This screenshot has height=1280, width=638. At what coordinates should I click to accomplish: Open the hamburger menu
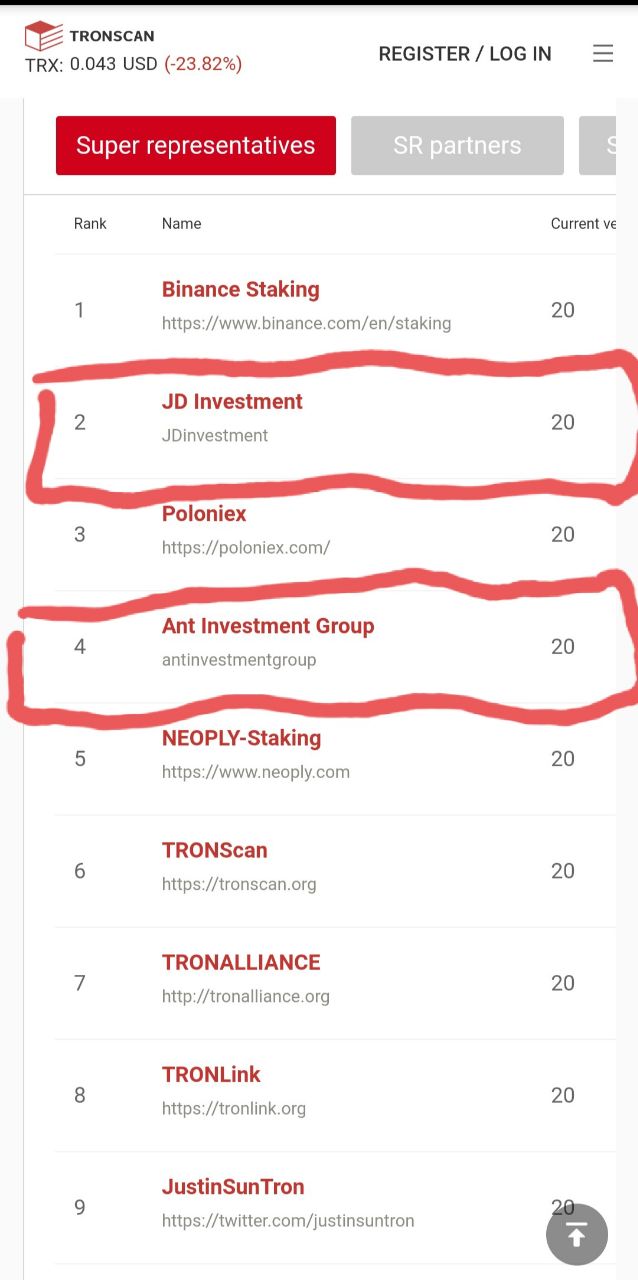coord(602,54)
